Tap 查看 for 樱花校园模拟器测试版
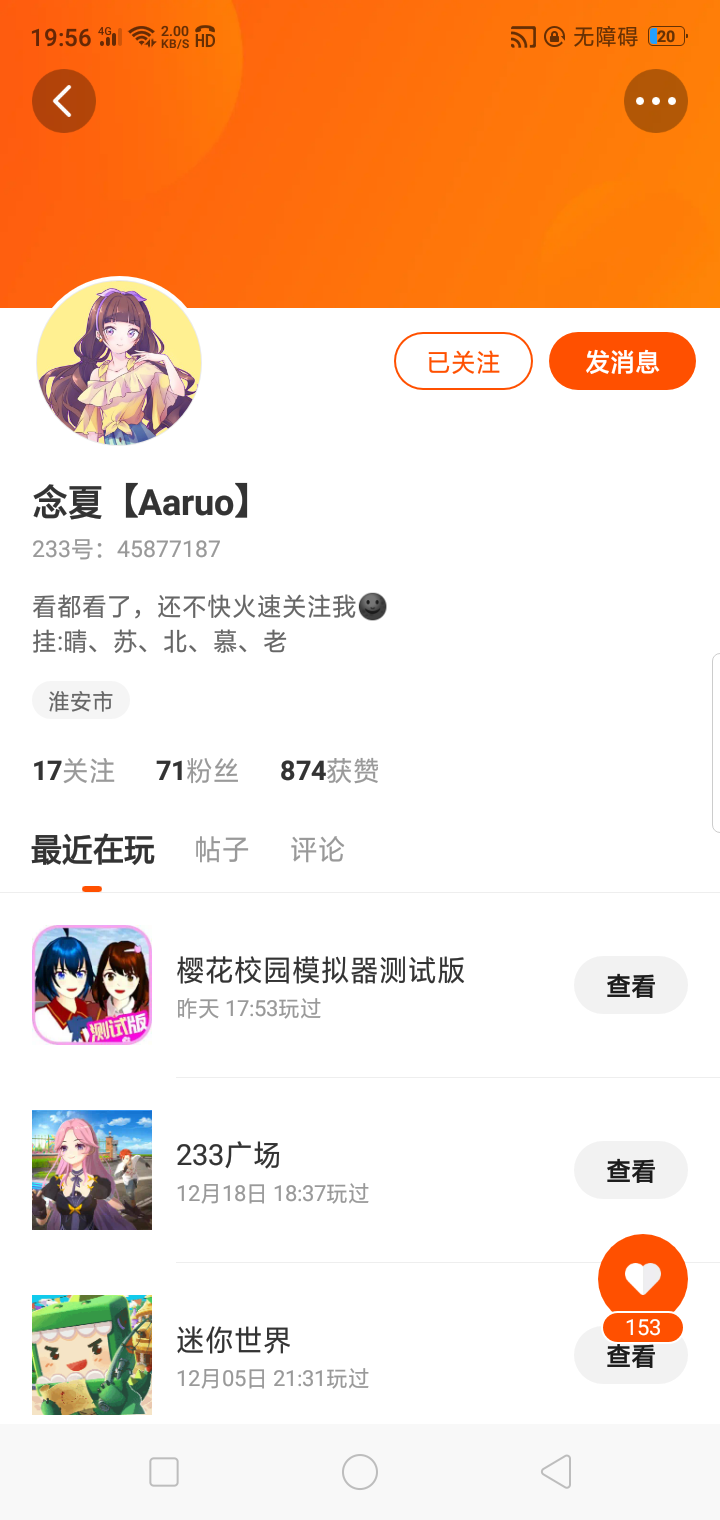 (630, 986)
